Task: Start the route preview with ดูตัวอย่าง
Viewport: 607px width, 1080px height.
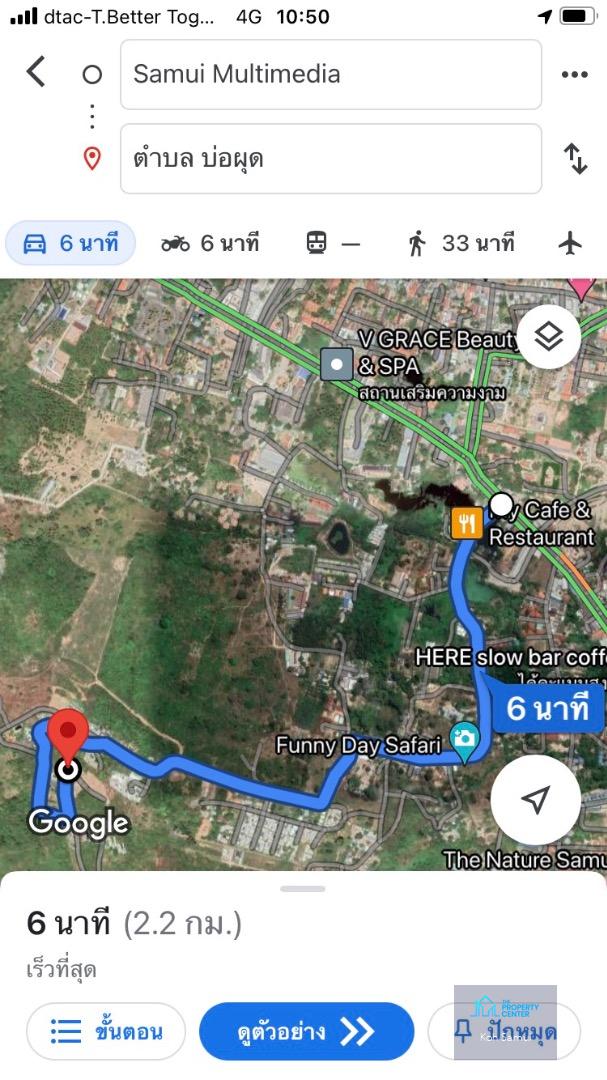Action: pyautogui.click(x=306, y=1031)
